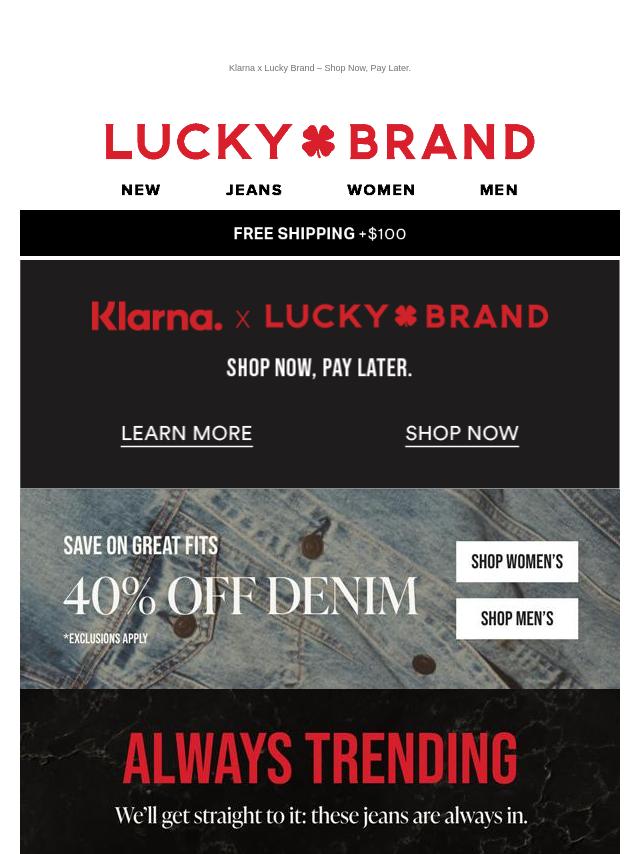Tap Shop Now in Klarna banner
Screen dimensions: 640x854
[x=462, y=433]
